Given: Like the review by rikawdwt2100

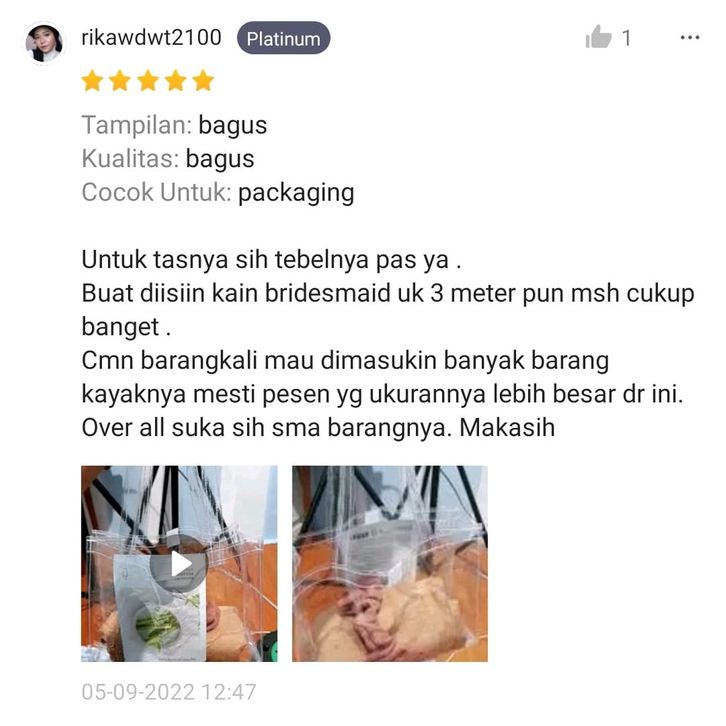Looking at the screenshot, I should (x=598, y=38).
